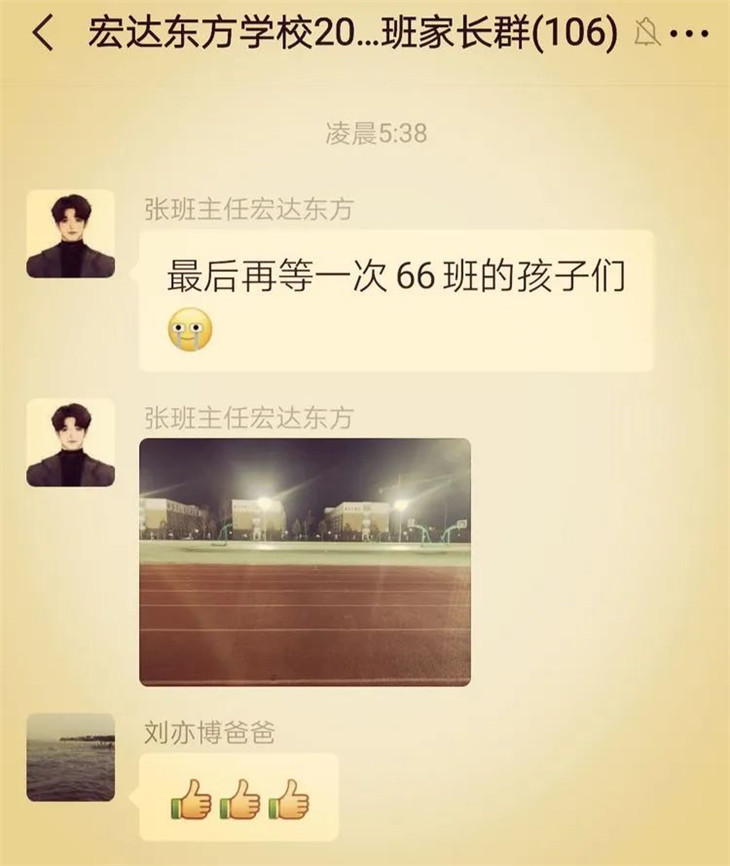Open the running track photo message
Image resolution: width=730 pixels, height=866 pixels.
pos(304,561)
